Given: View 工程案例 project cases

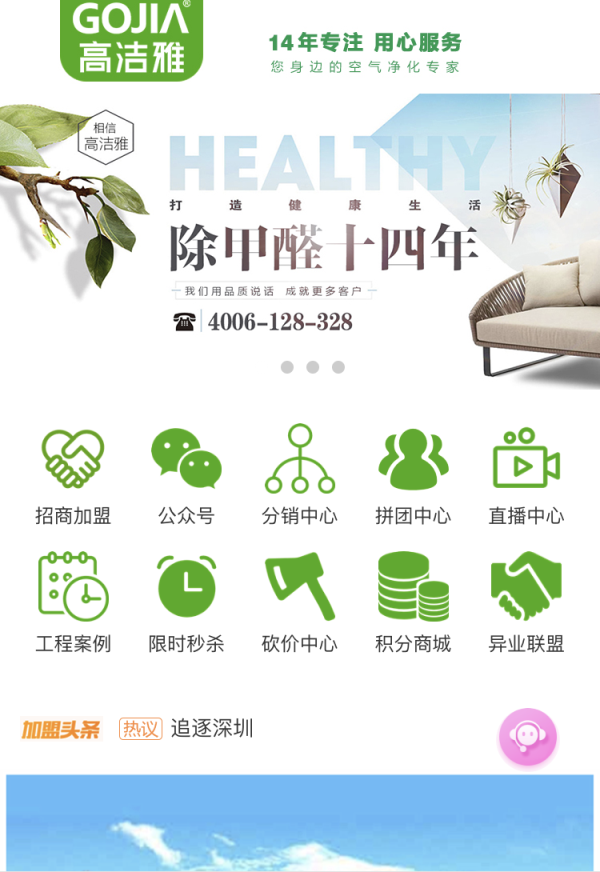Looking at the screenshot, I should tap(73, 604).
